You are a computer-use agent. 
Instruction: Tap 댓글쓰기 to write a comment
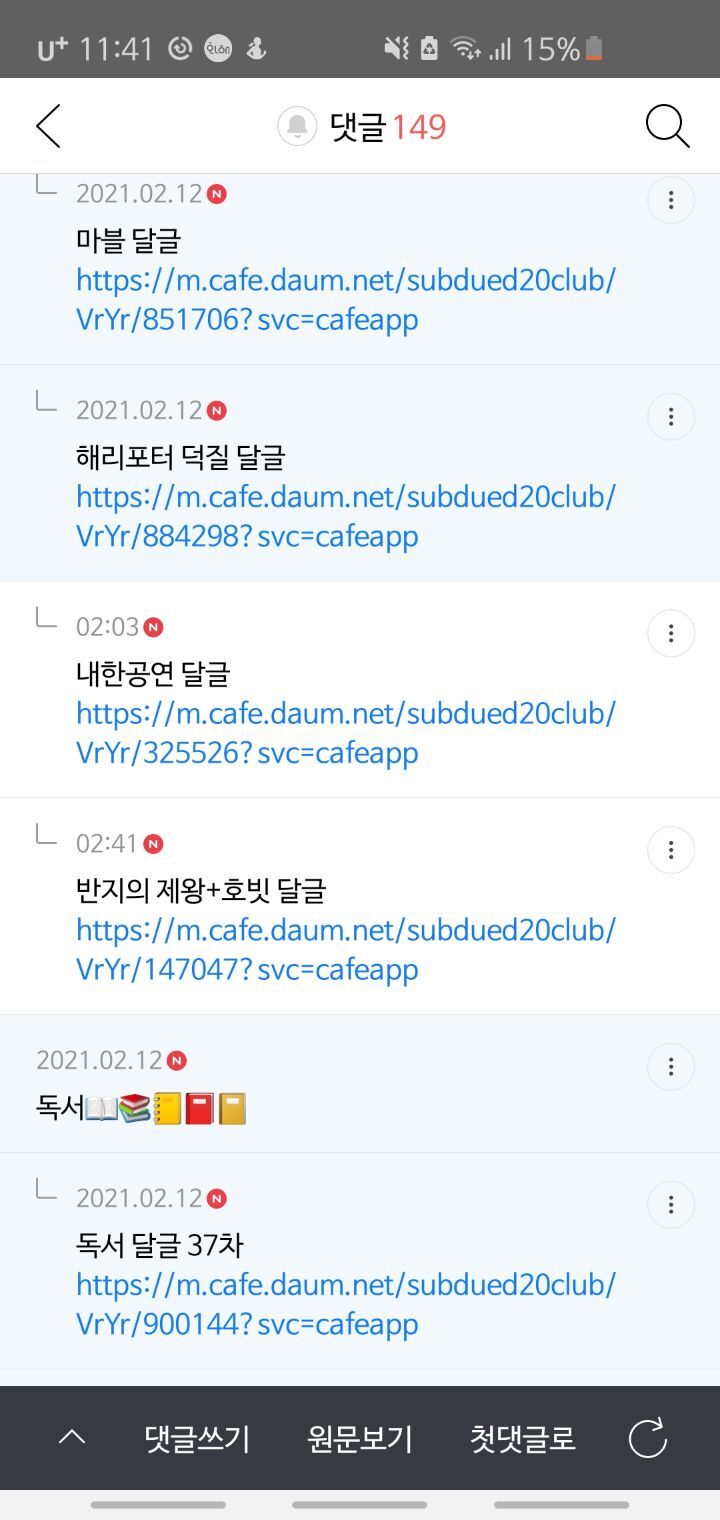coord(197,1439)
